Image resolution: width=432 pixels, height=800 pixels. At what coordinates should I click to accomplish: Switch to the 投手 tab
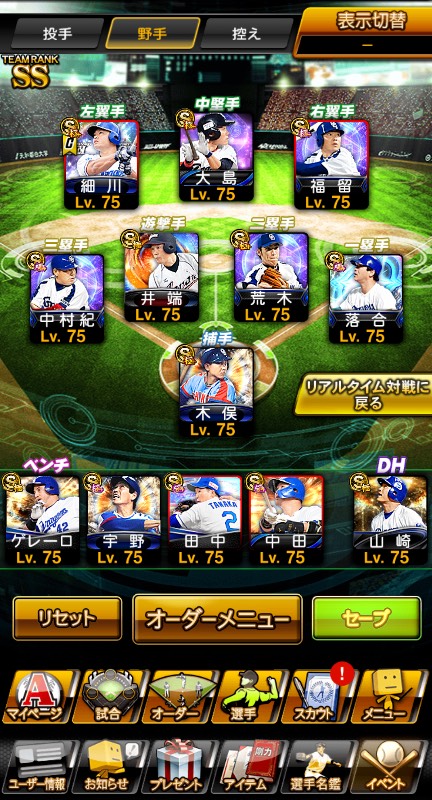point(57,34)
